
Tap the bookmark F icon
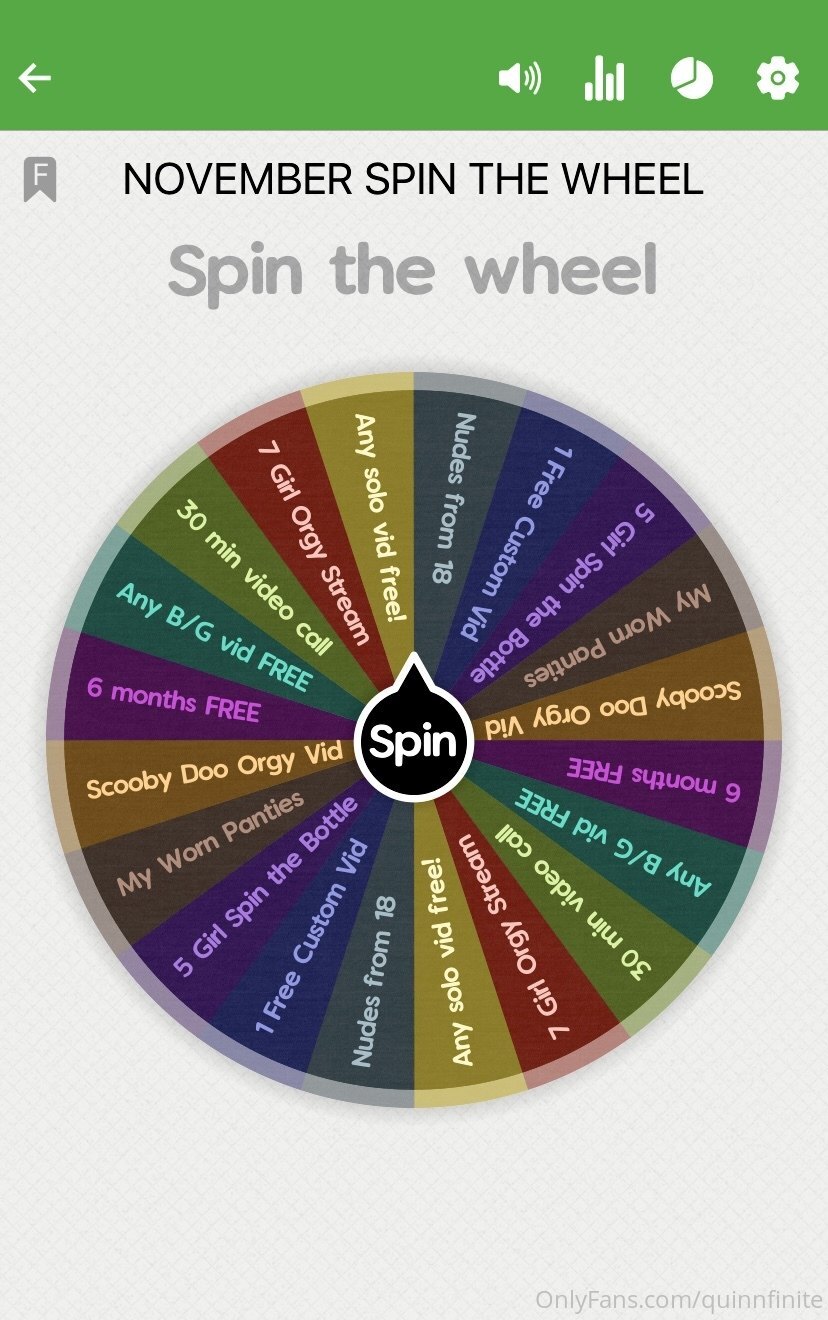click(40, 179)
